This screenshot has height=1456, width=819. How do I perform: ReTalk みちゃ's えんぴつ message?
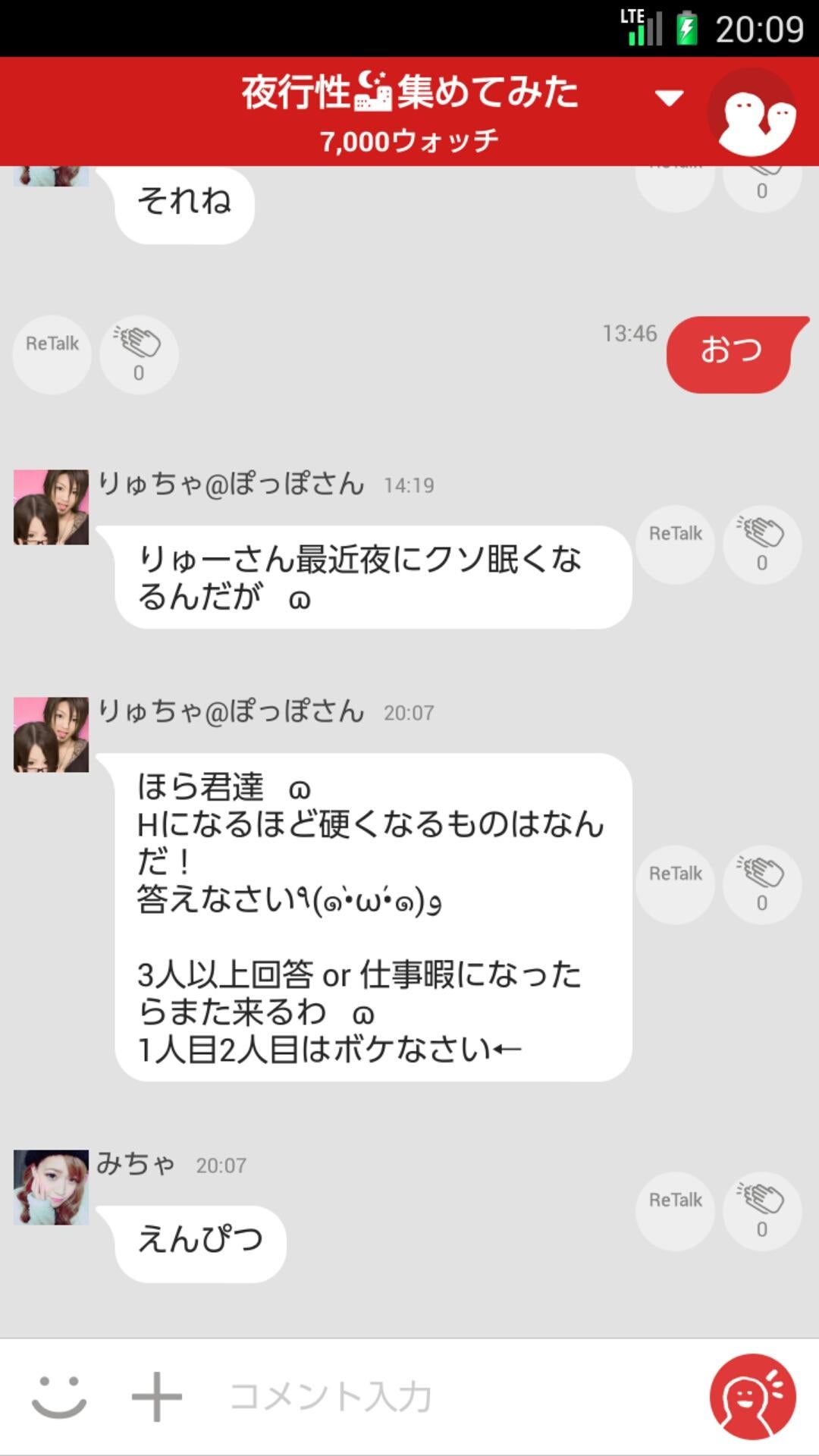[x=675, y=1211]
